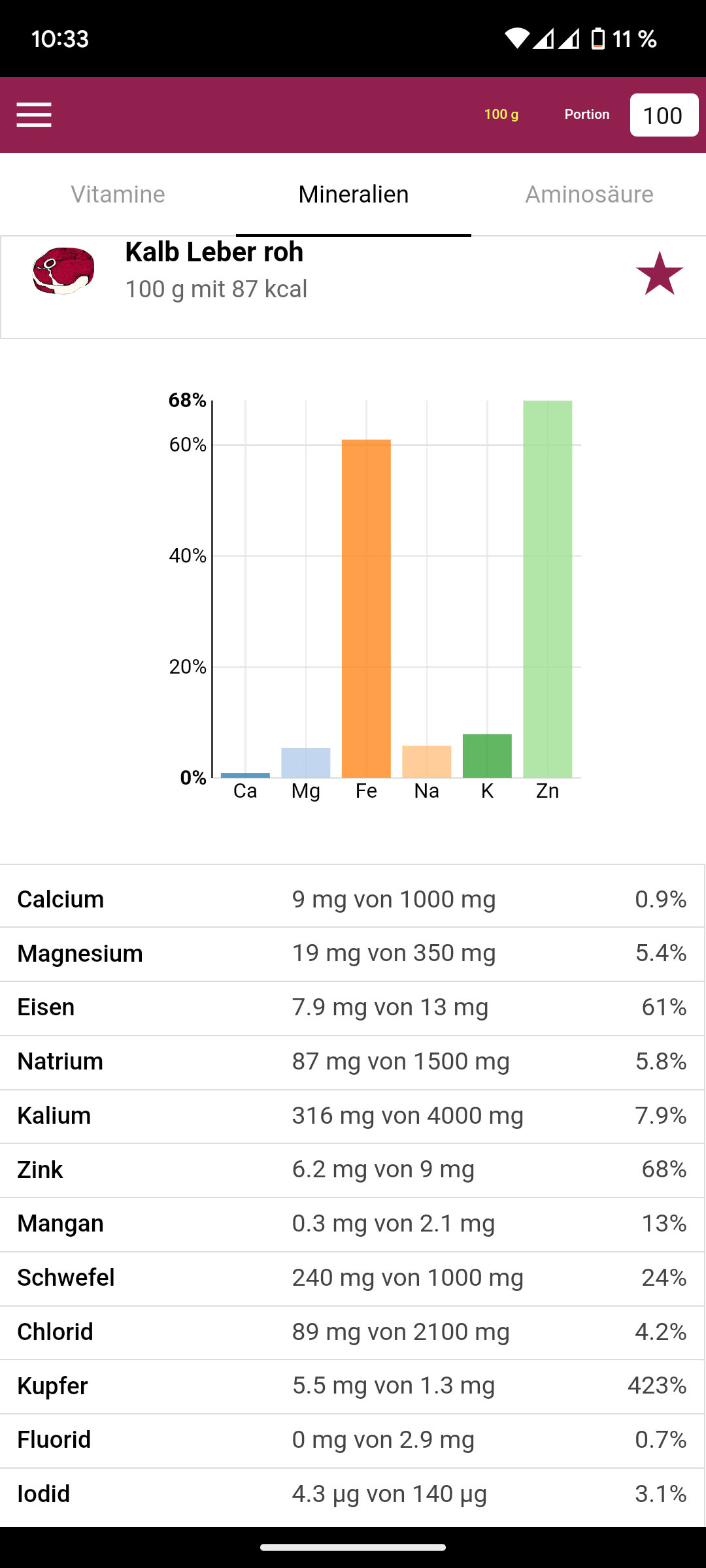Open the hamburger drawer menu
Viewport: 706px width, 1568px height.
coord(34,115)
